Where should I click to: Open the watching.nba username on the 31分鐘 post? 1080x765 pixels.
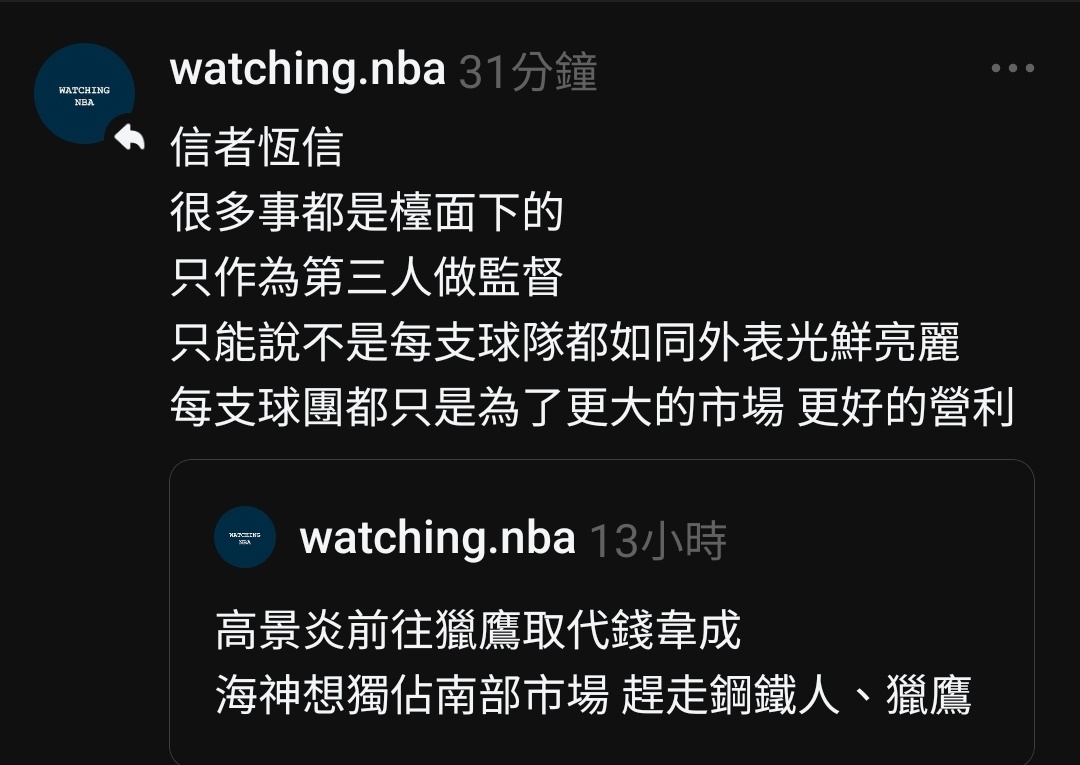click(x=307, y=70)
